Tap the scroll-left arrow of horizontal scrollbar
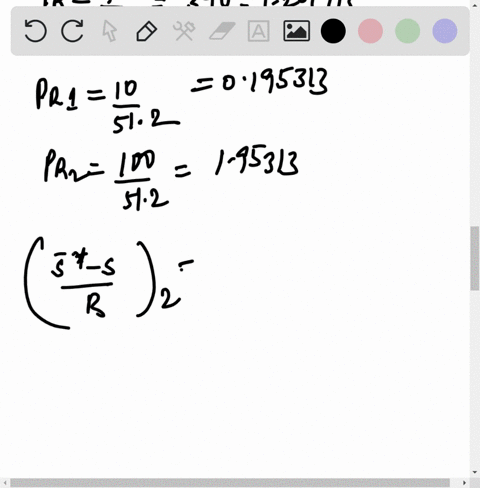This screenshot has width=480, height=488. tap(5, 483)
